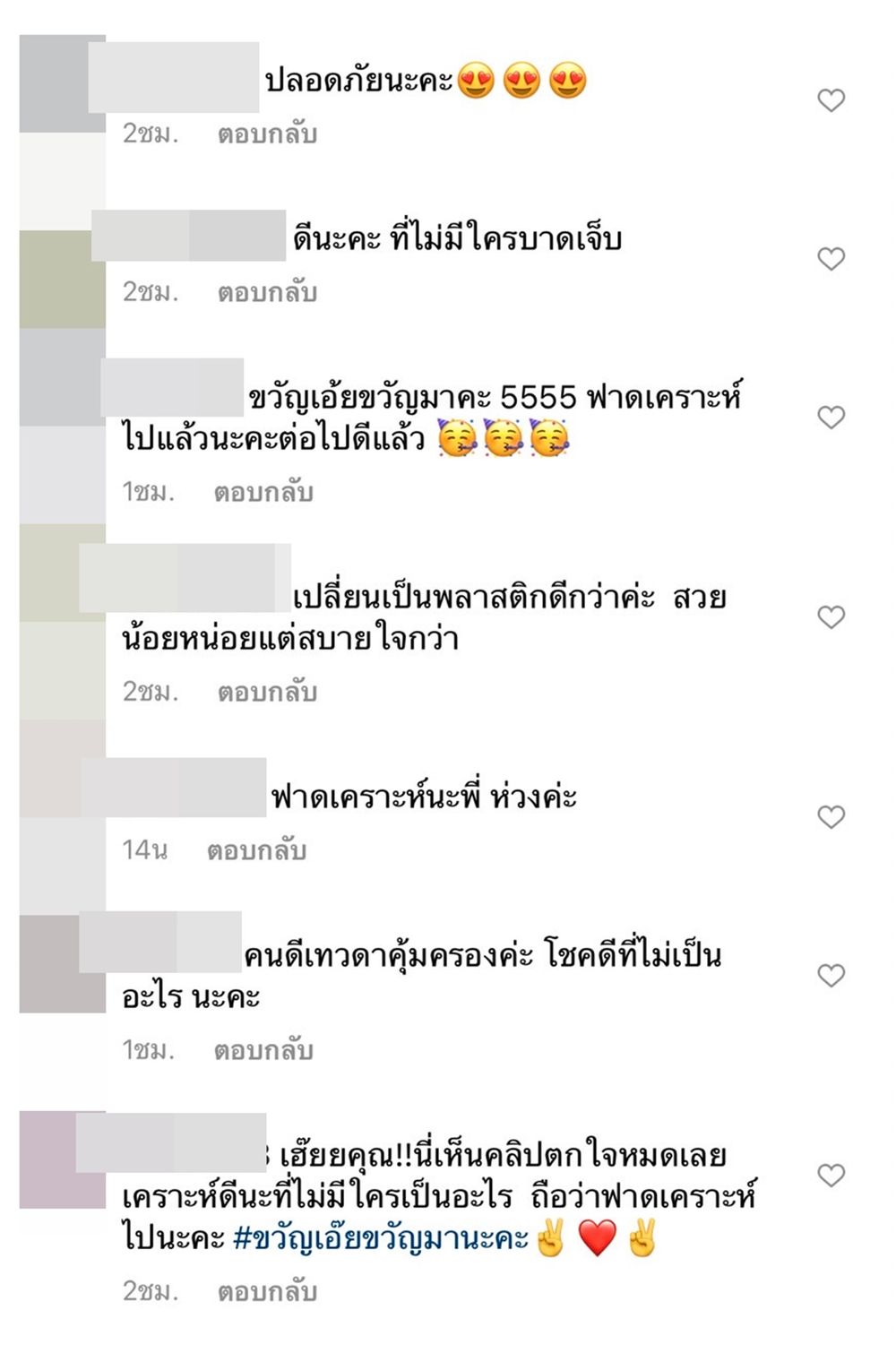Like the comment "ปลอดภัยนะคะ"
Image resolution: width=896 pixels, height=1353 pixels.
(x=831, y=100)
